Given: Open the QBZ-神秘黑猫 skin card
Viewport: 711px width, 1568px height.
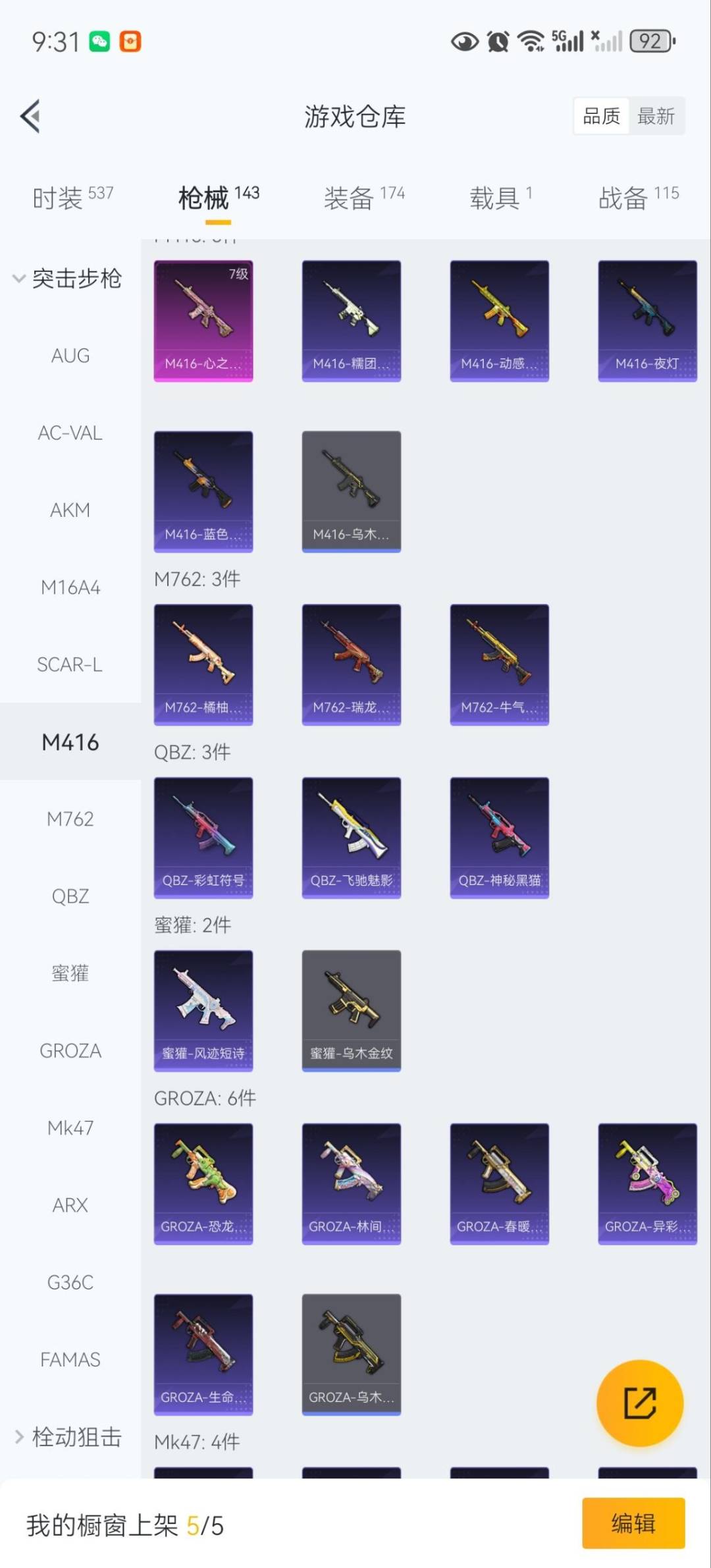Looking at the screenshot, I should click(x=499, y=838).
